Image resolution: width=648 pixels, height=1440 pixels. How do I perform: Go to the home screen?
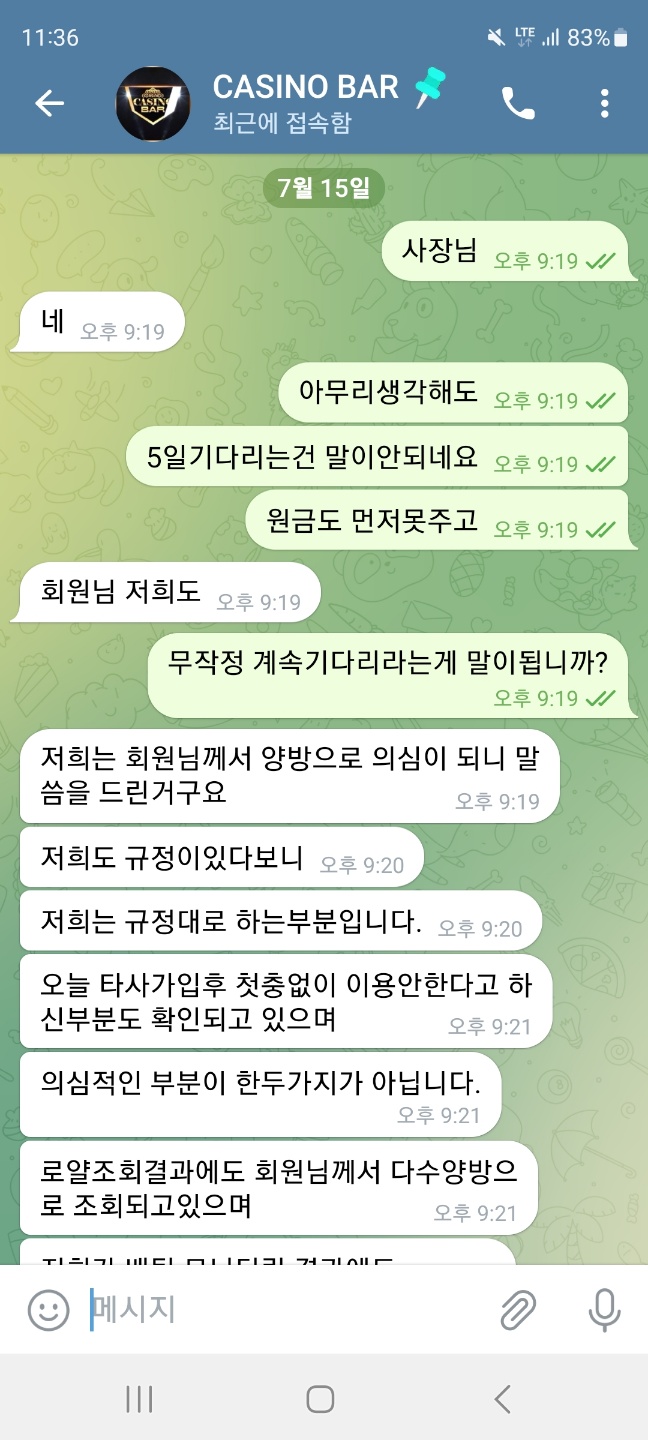point(320,1399)
